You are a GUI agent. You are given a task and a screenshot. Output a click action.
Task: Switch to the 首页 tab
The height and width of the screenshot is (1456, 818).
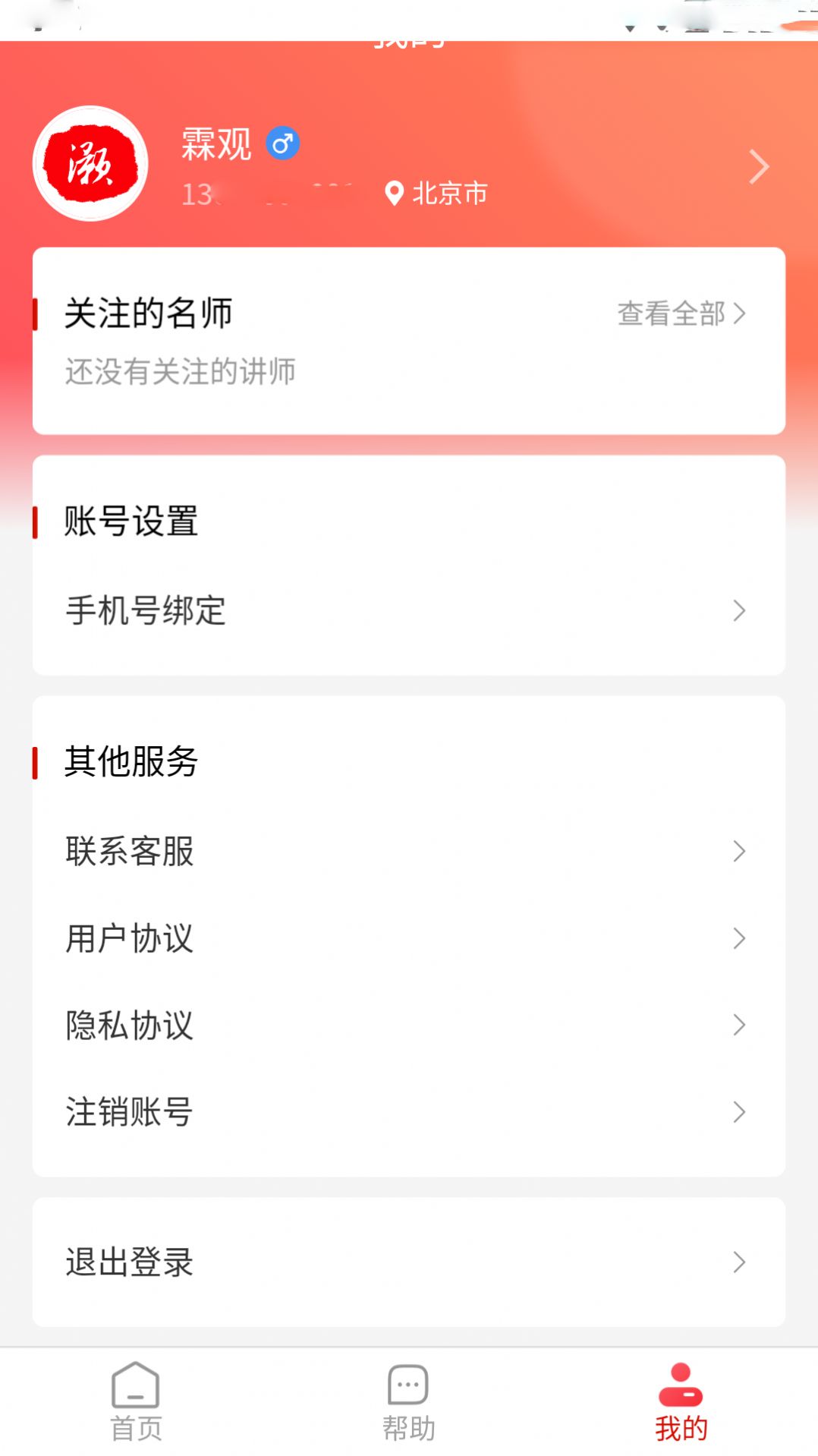click(136, 1424)
